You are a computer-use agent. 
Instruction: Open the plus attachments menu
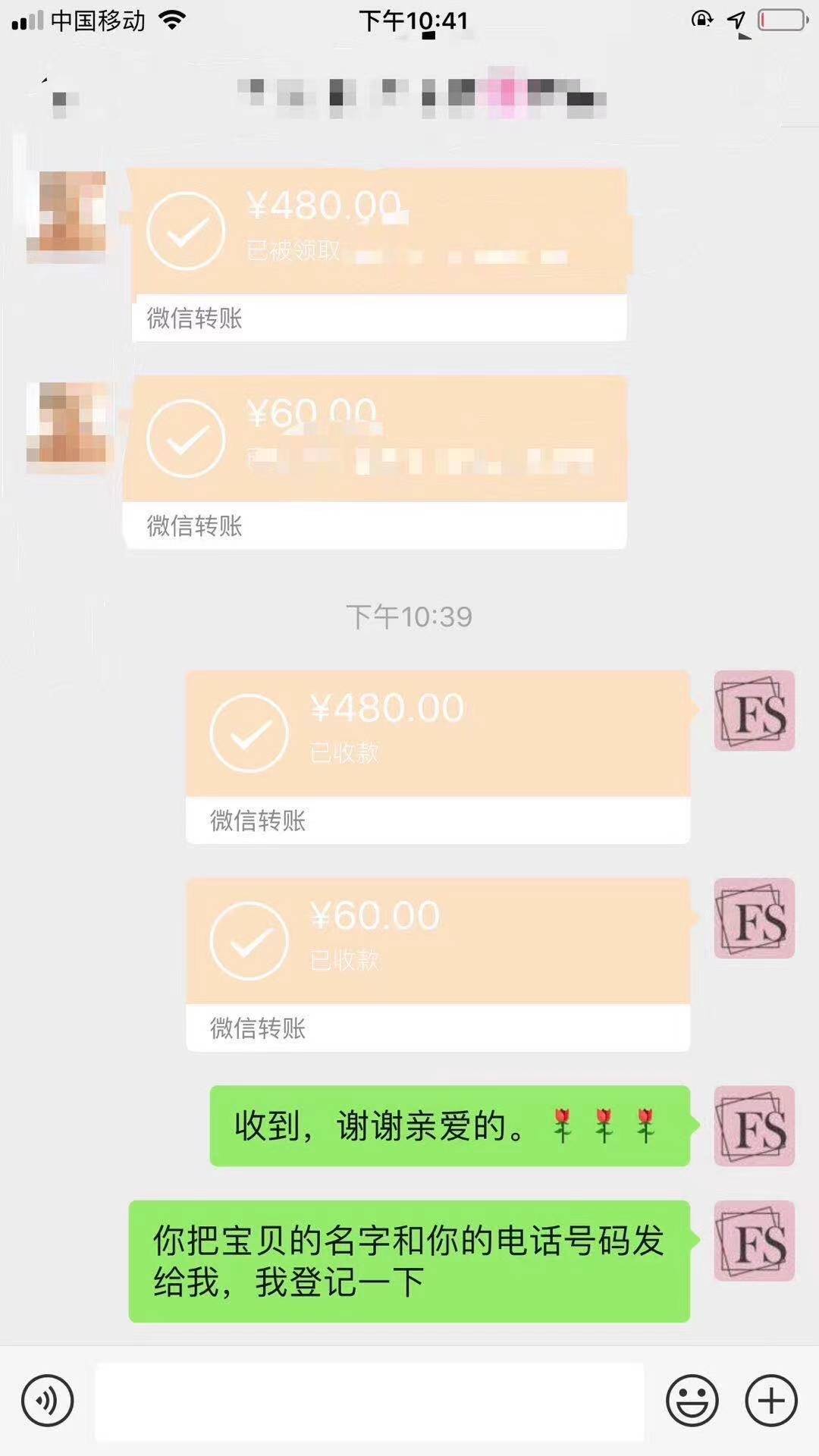click(771, 1401)
